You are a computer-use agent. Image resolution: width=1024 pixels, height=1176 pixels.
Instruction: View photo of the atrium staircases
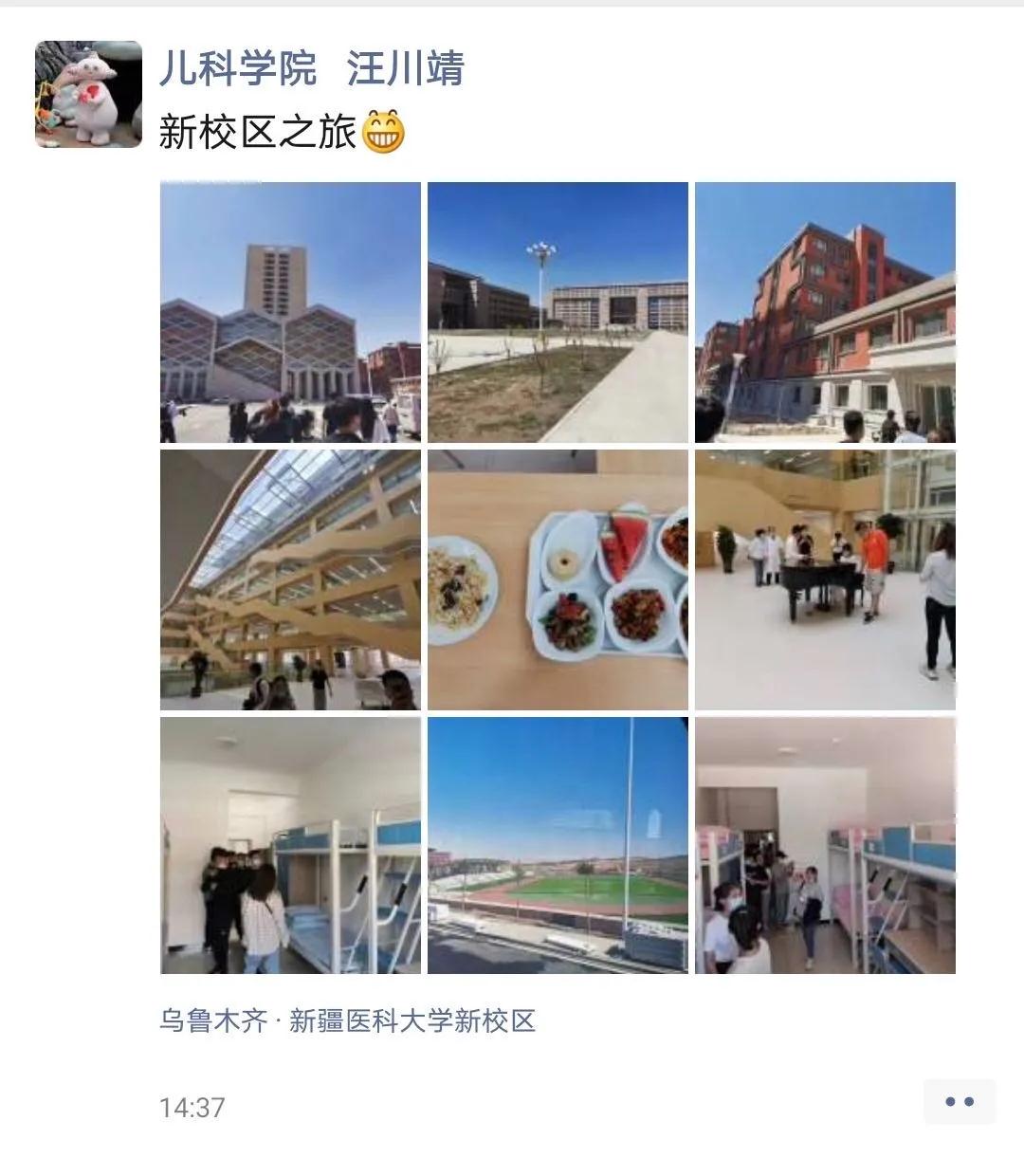(290, 579)
